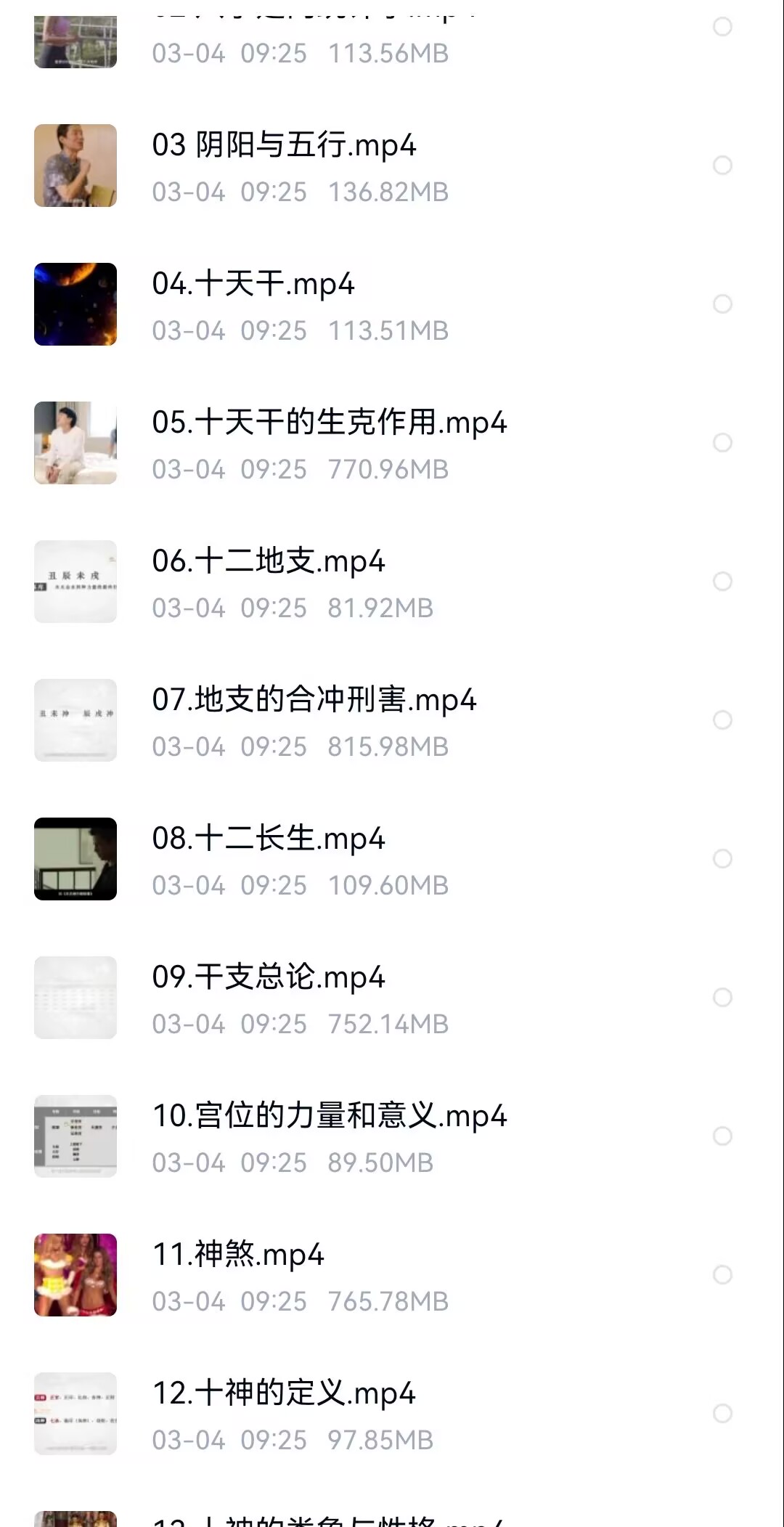Select the circle next to 12.十神的定义.mp4
Screen dimensions: 784x1527
(723, 1414)
